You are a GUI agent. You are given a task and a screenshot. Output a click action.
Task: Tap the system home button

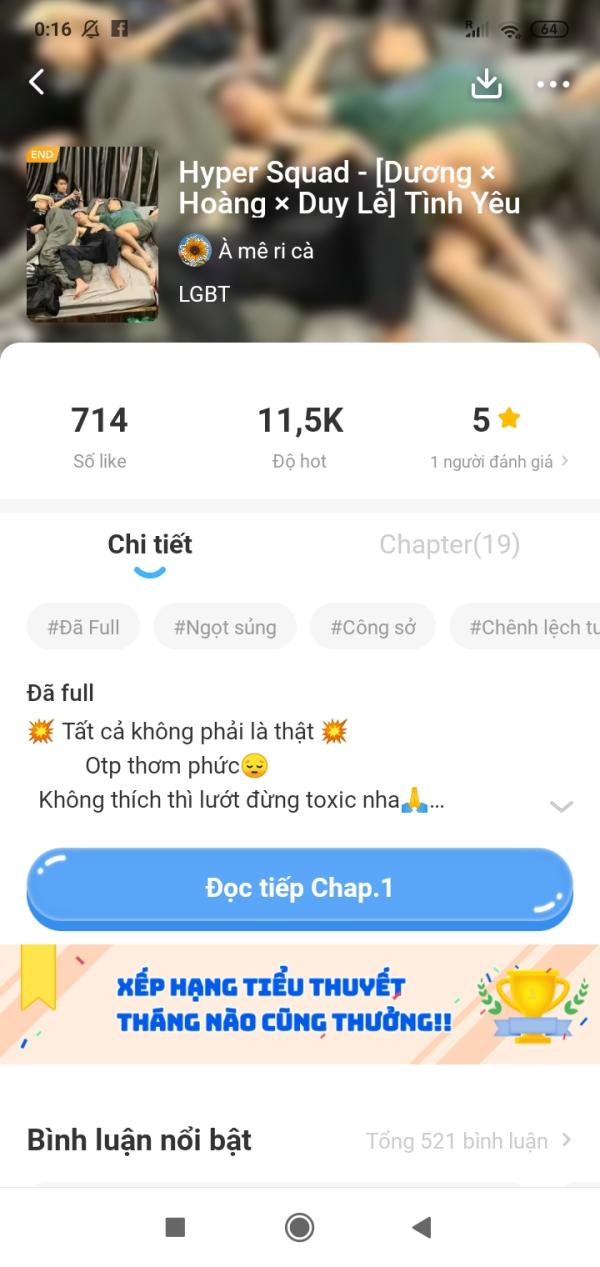[x=299, y=1227]
